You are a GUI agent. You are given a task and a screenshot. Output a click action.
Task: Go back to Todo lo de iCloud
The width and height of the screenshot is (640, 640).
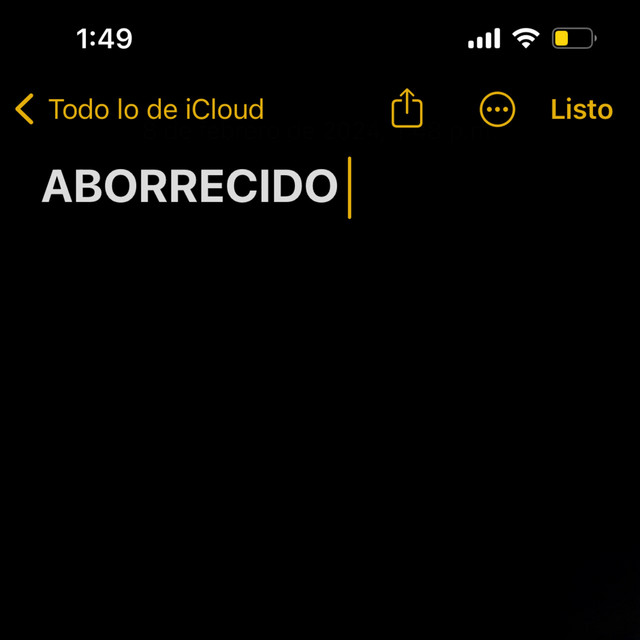tap(140, 109)
